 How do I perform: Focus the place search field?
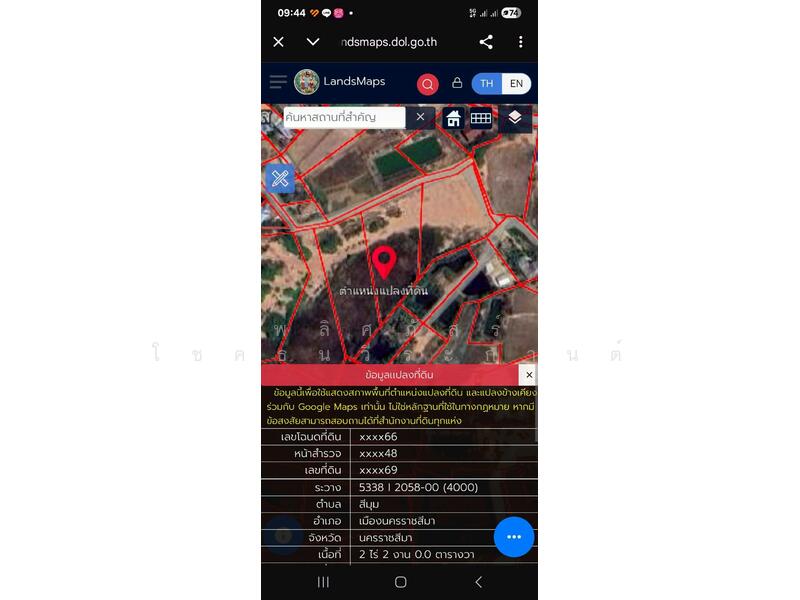pos(343,117)
